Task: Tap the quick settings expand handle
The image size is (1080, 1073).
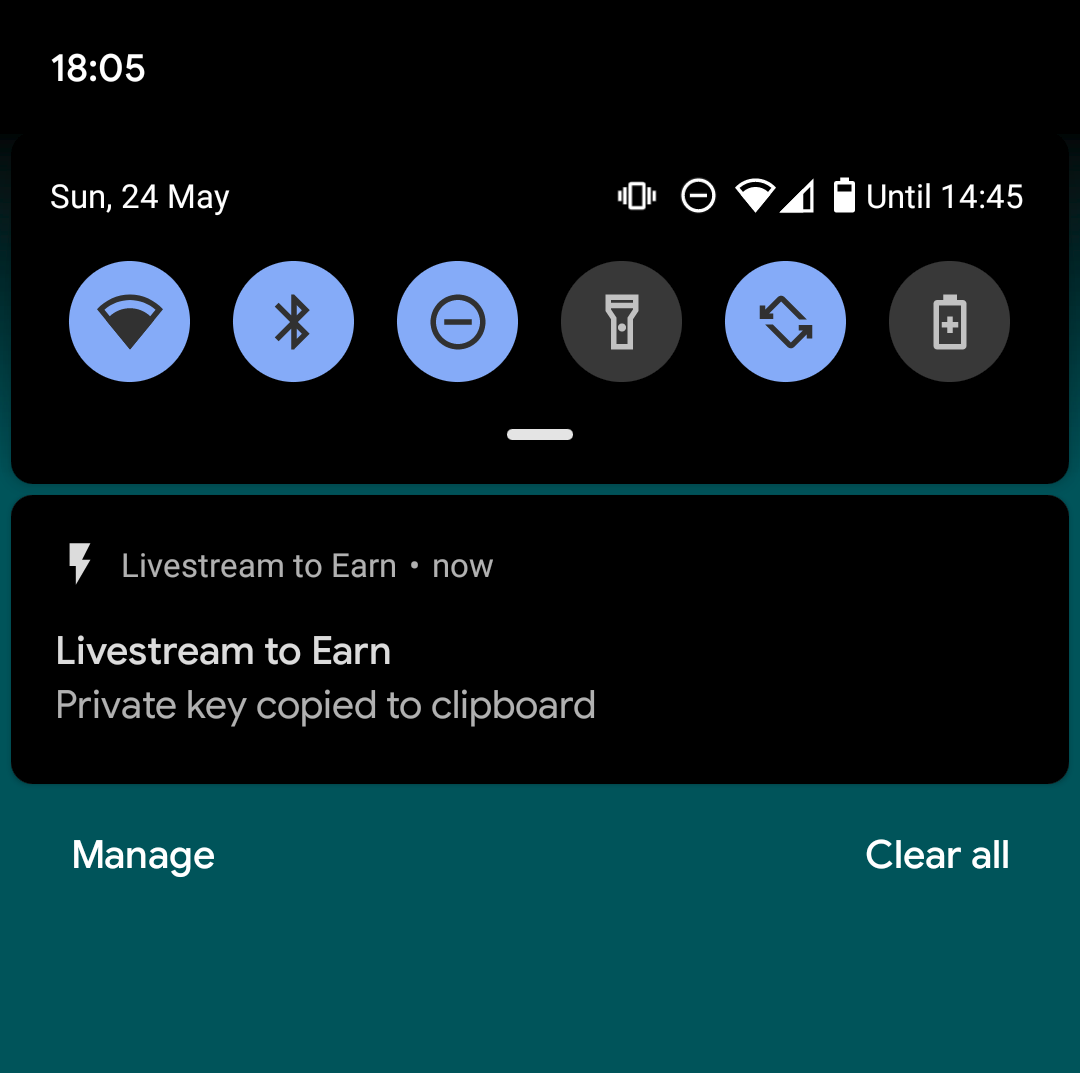Action: (540, 435)
